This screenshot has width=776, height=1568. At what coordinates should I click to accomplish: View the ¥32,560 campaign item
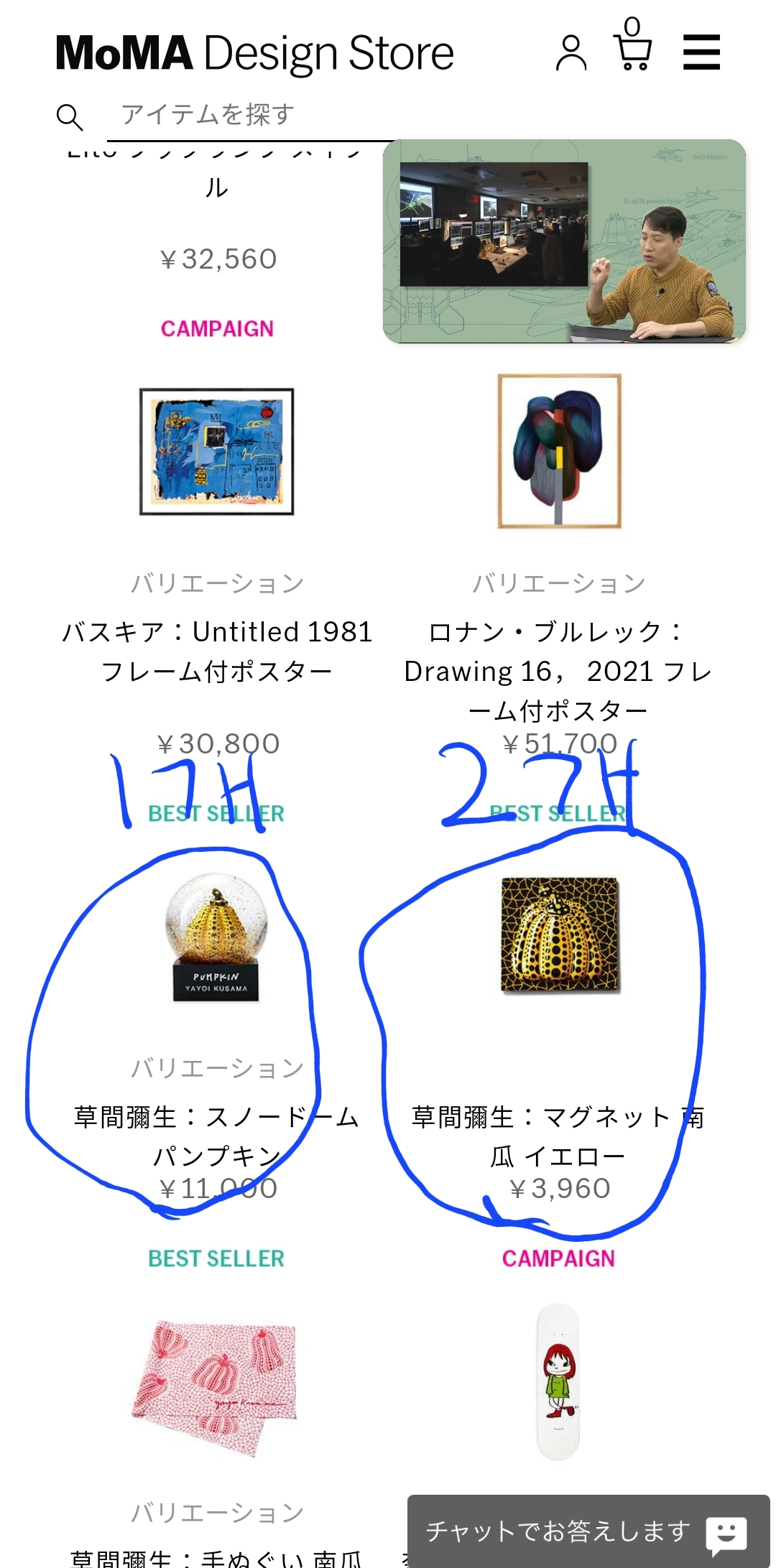pyautogui.click(x=218, y=259)
